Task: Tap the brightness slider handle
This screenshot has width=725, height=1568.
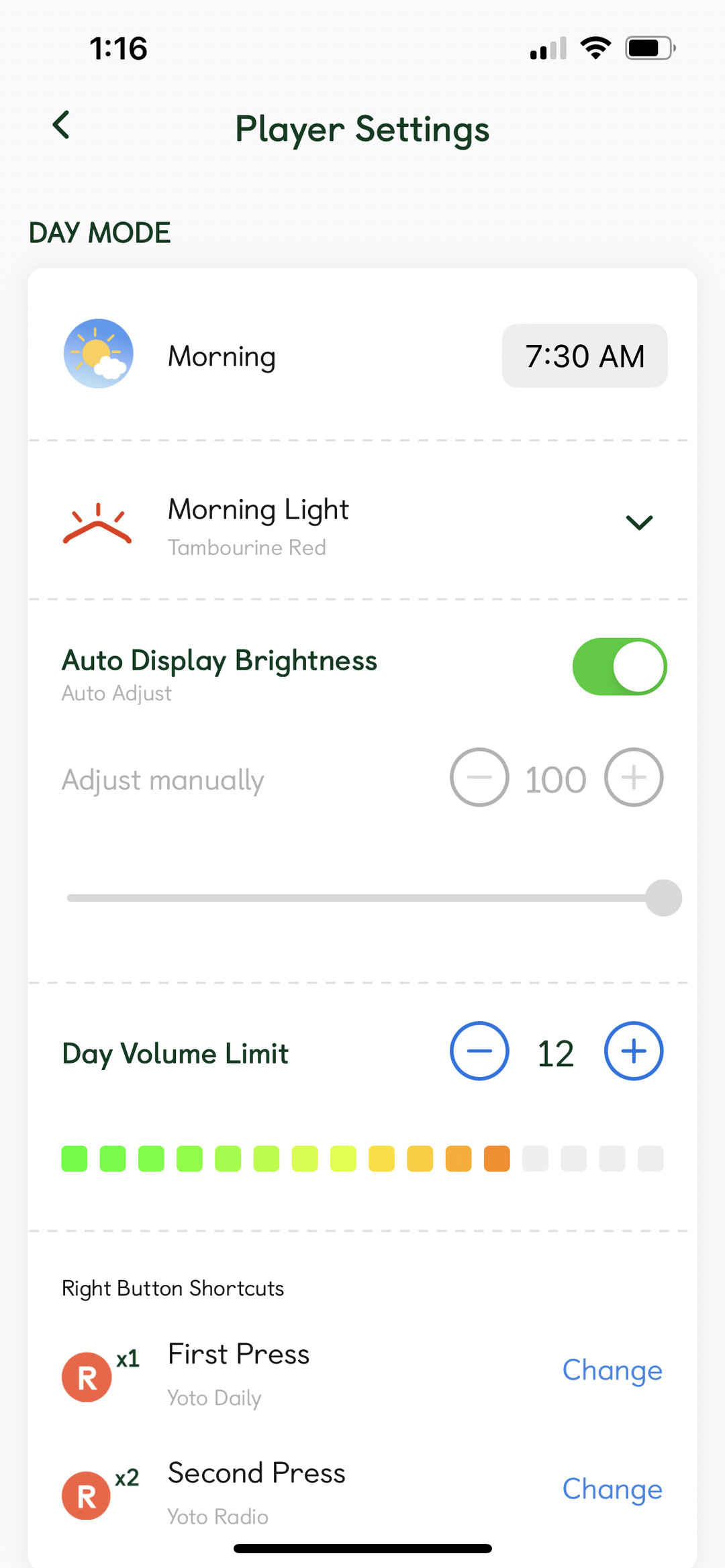Action: (x=663, y=898)
